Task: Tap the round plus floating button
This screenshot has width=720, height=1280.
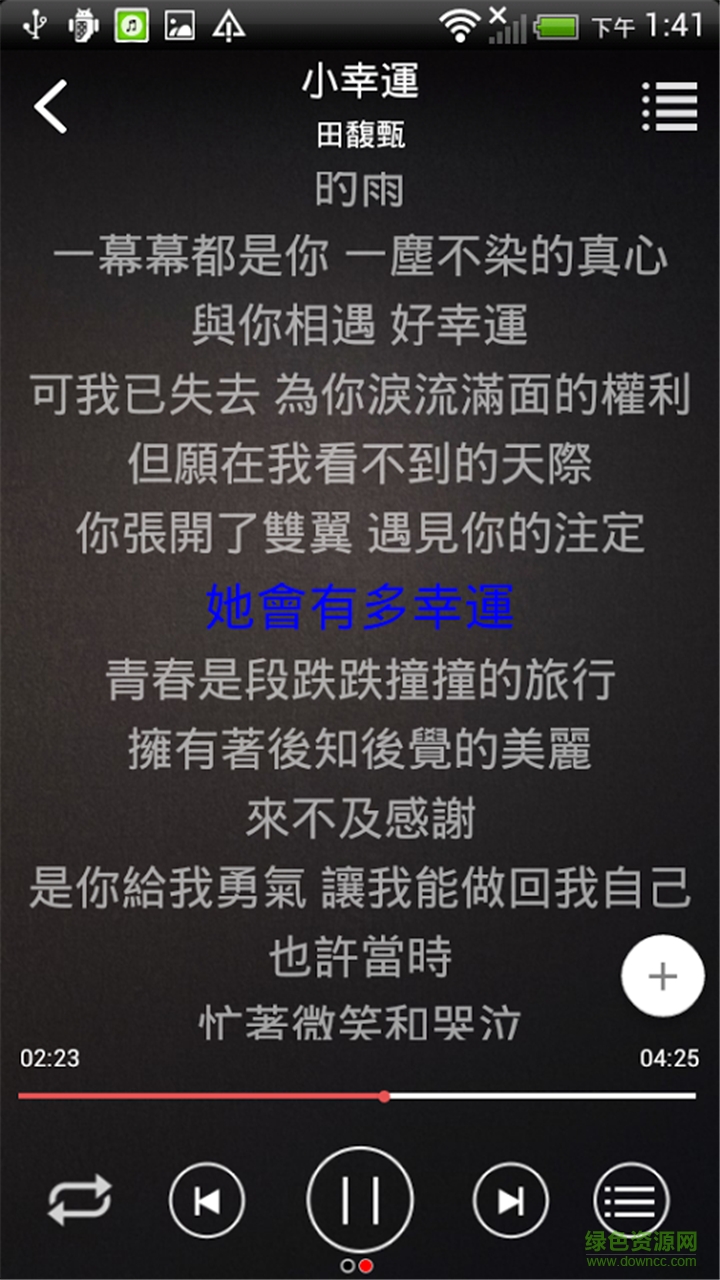Action: click(x=663, y=976)
